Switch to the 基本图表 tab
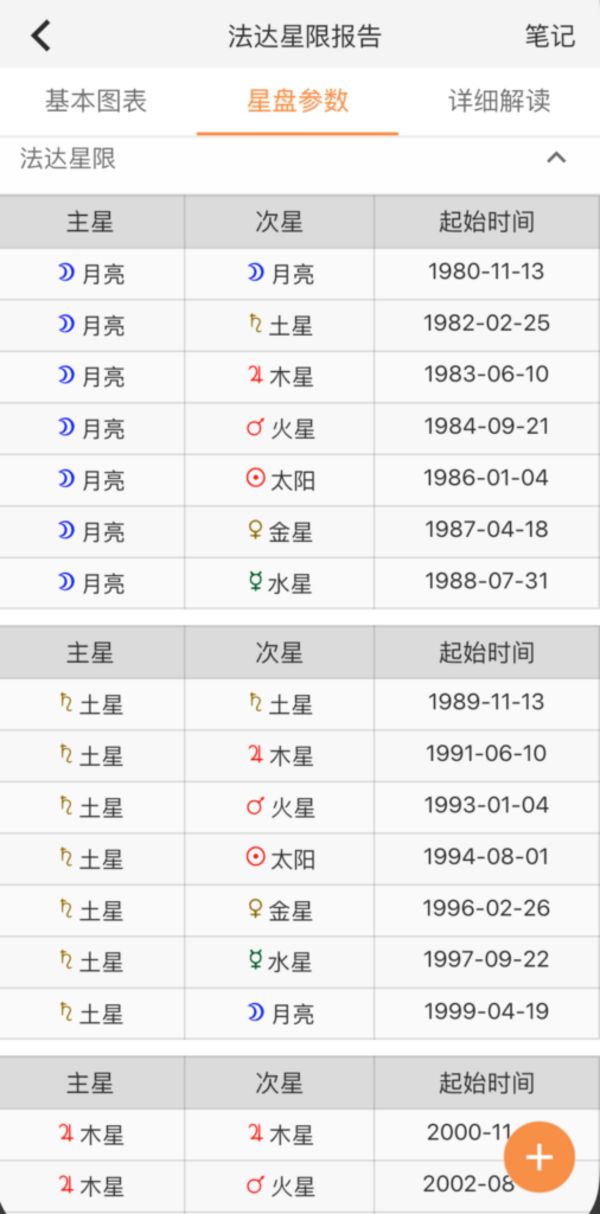This screenshot has height=1214, width=600. click(96, 101)
